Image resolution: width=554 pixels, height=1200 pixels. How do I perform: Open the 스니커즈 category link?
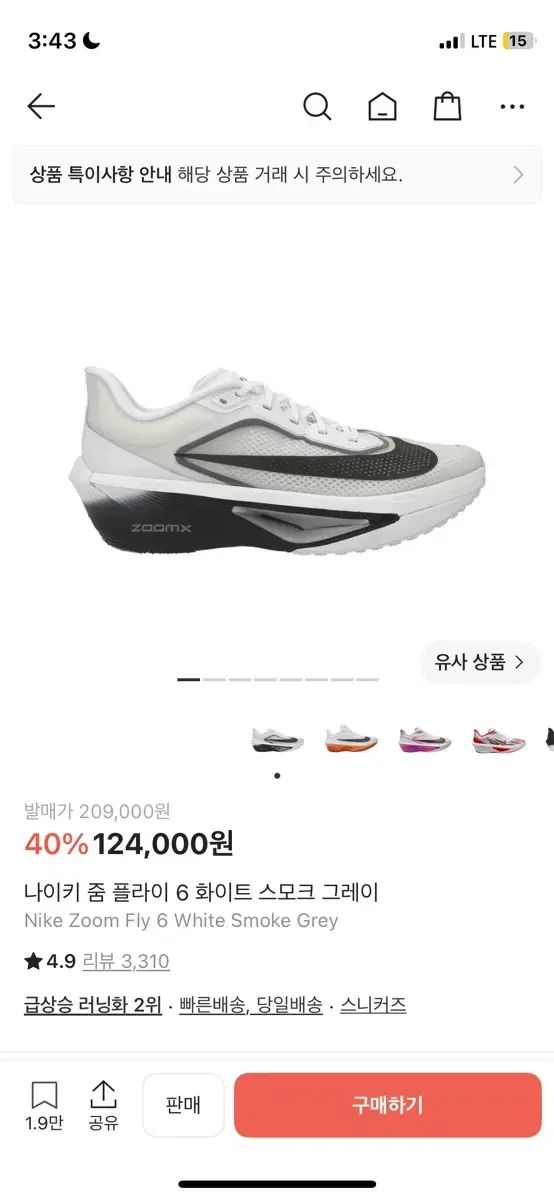(x=374, y=1006)
